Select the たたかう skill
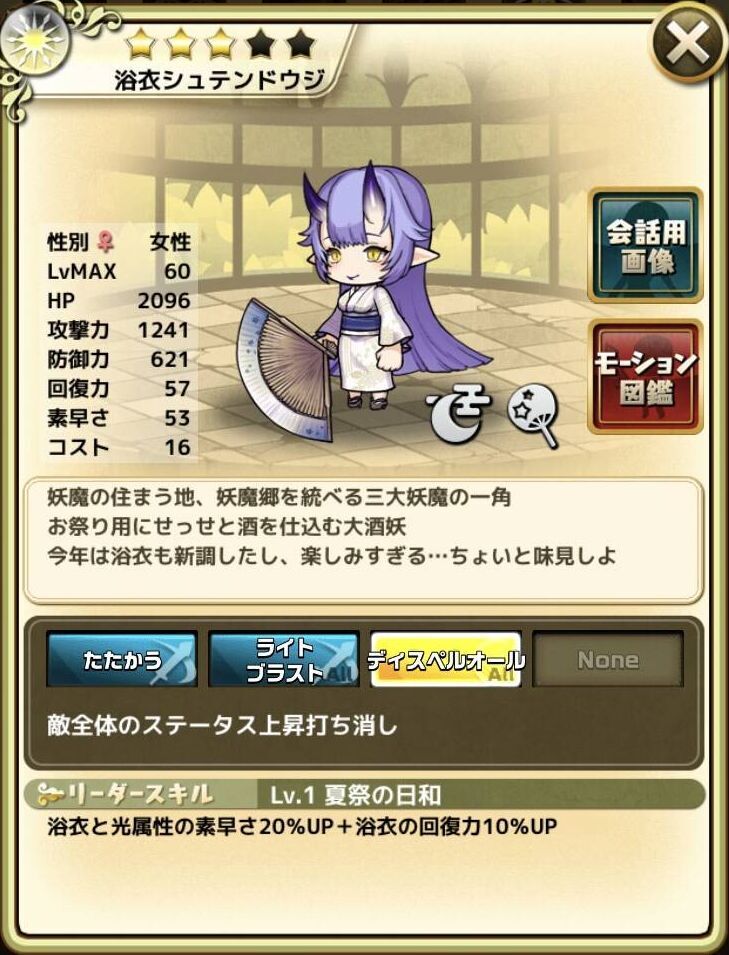729x955 pixels. point(122,659)
